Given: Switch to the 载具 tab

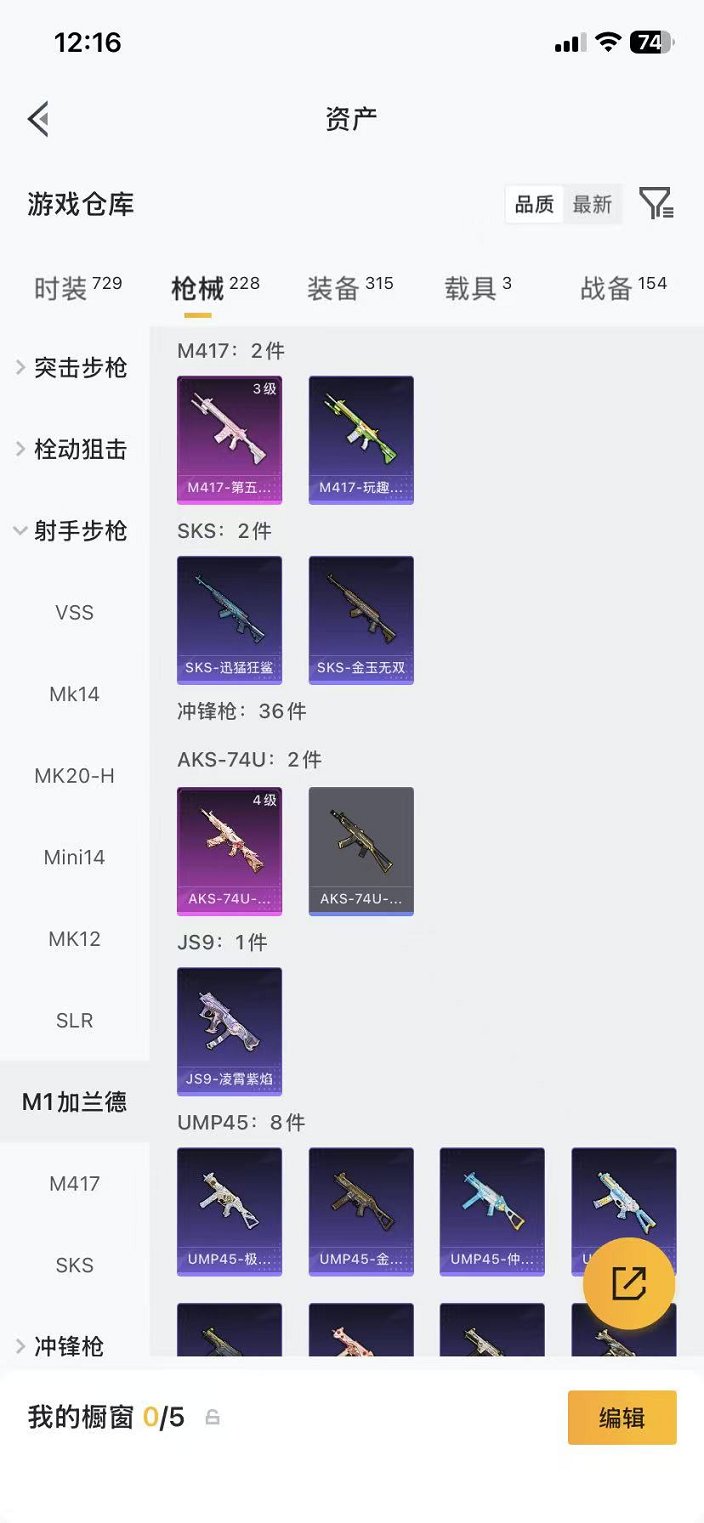Looking at the screenshot, I should pyautogui.click(x=477, y=289).
